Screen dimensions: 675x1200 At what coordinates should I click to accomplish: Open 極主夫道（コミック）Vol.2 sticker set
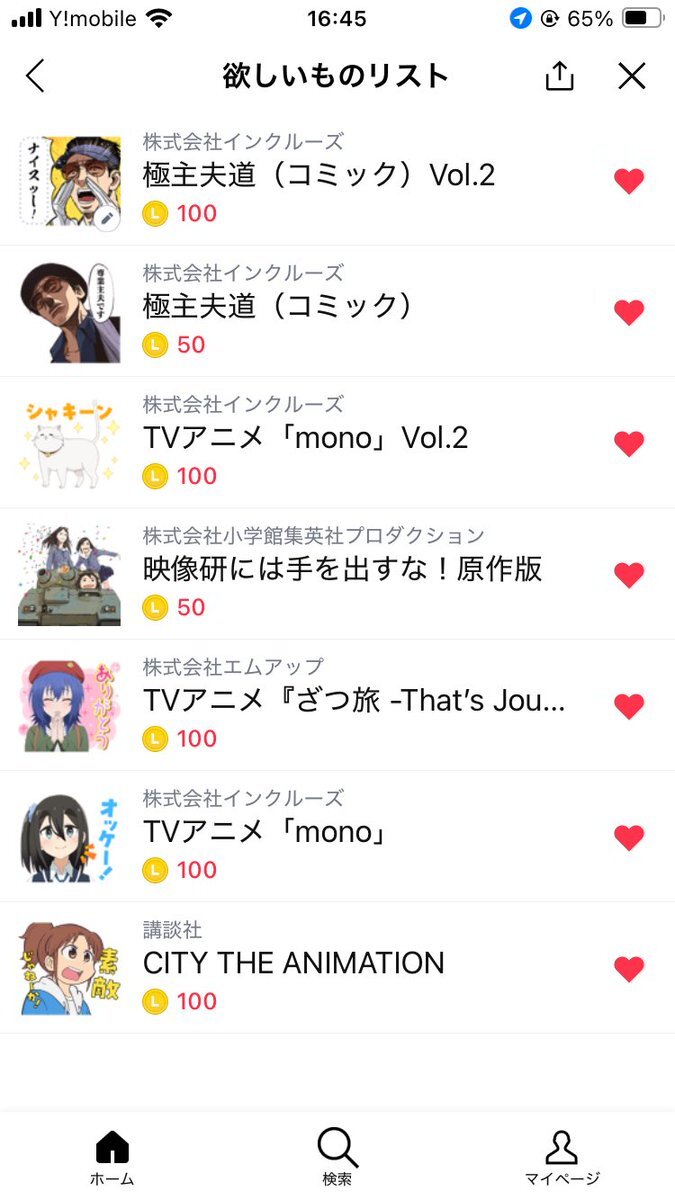tap(318, 176)
